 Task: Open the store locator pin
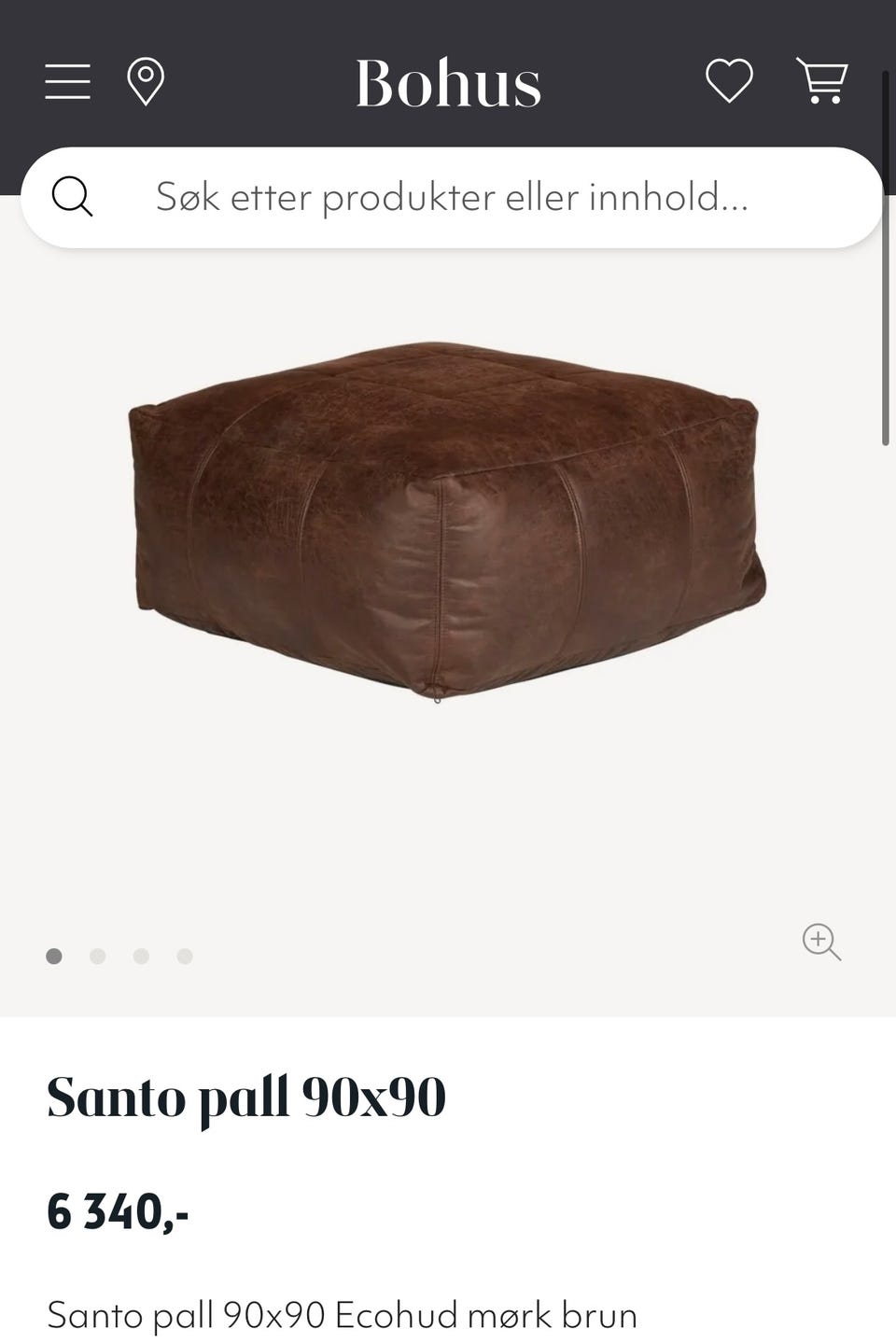[146, 82]
